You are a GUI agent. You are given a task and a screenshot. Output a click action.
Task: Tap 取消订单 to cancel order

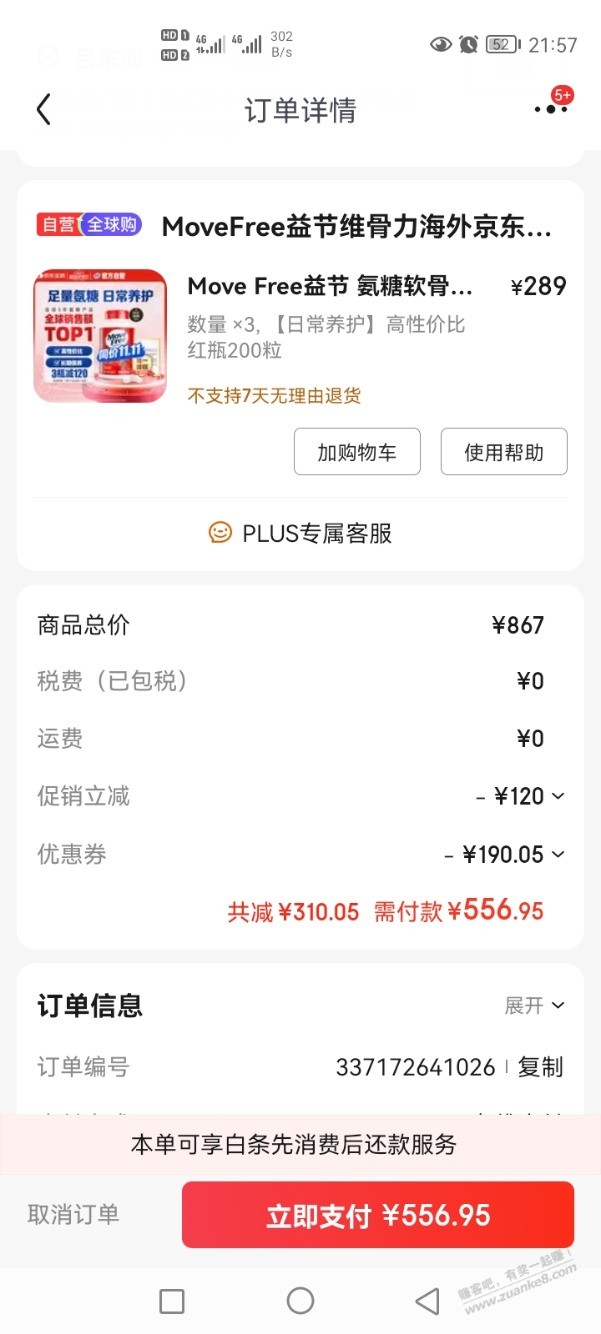coord(73,1214)
